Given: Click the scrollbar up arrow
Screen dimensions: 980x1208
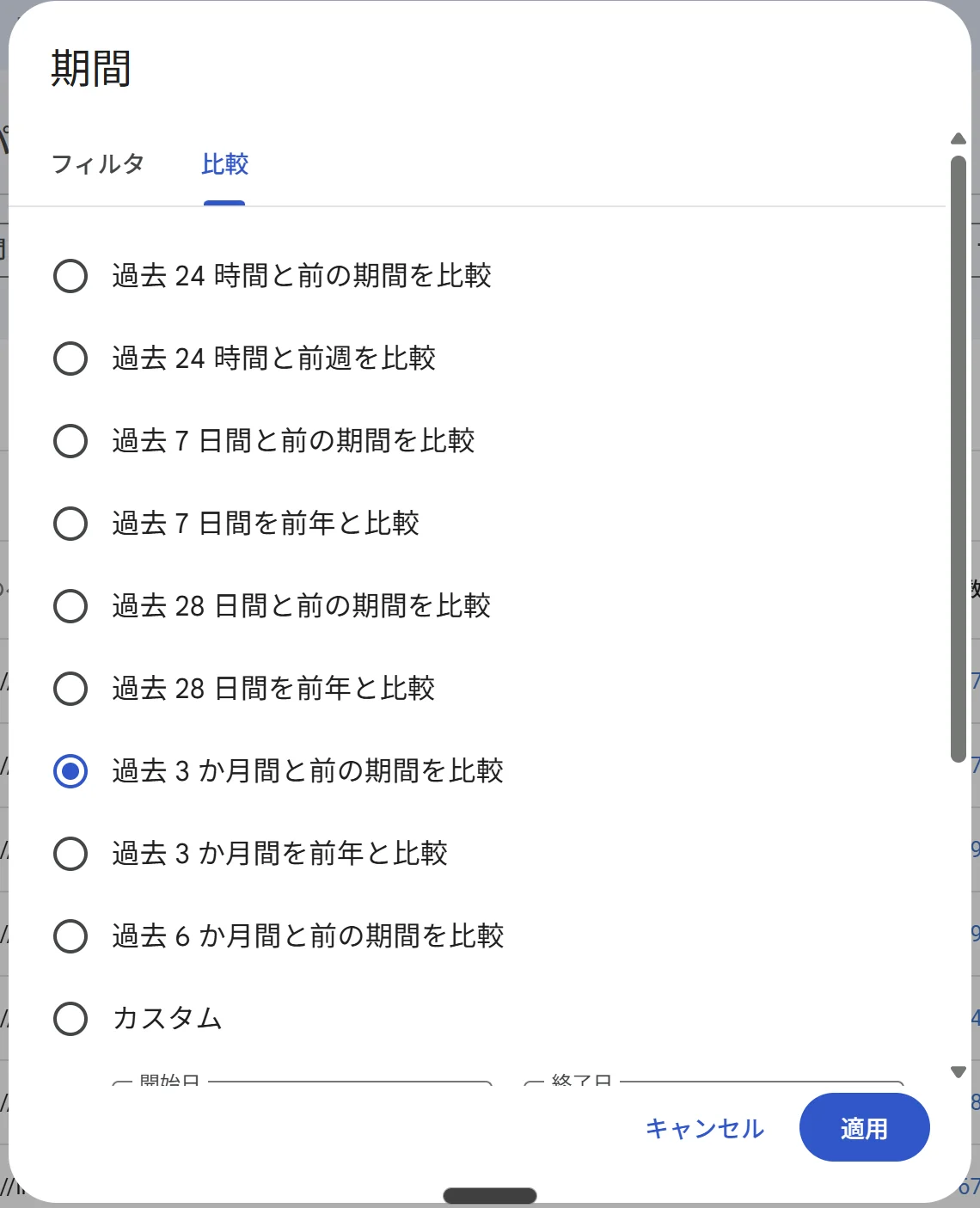Looking at the screenshot, I should tap(957, 138).
